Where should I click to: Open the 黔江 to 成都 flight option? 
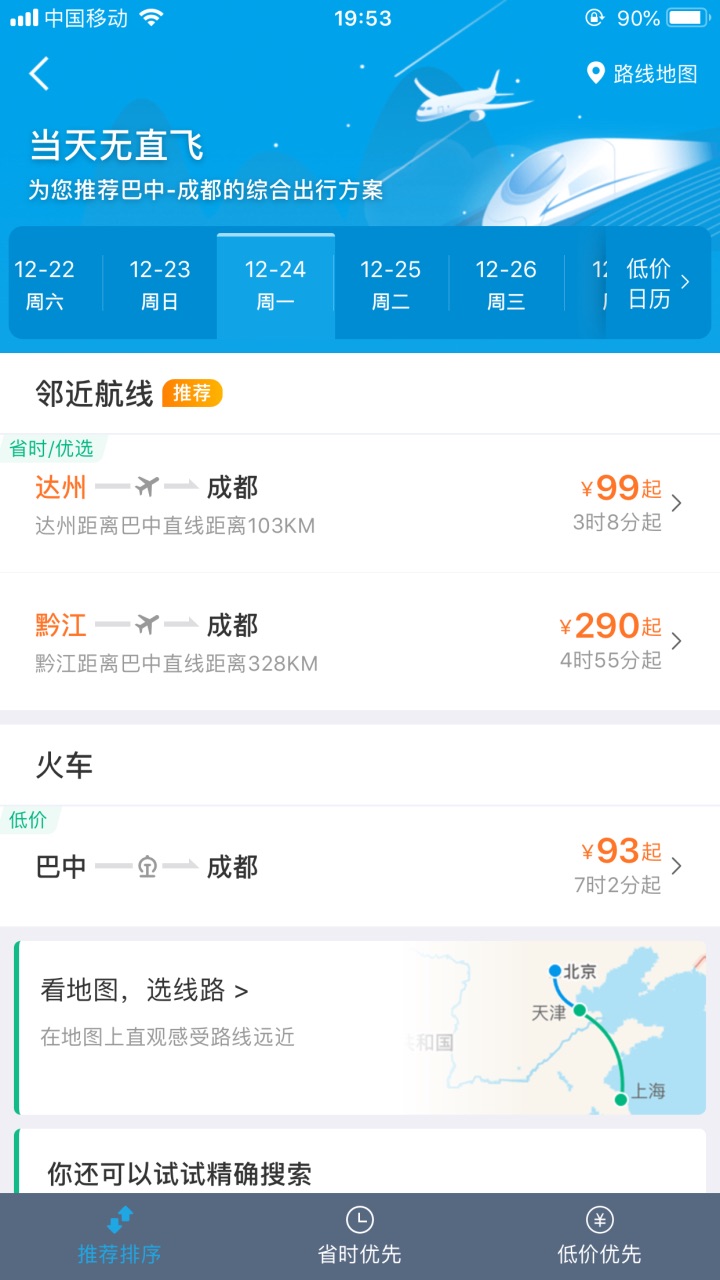pos(360,642)
